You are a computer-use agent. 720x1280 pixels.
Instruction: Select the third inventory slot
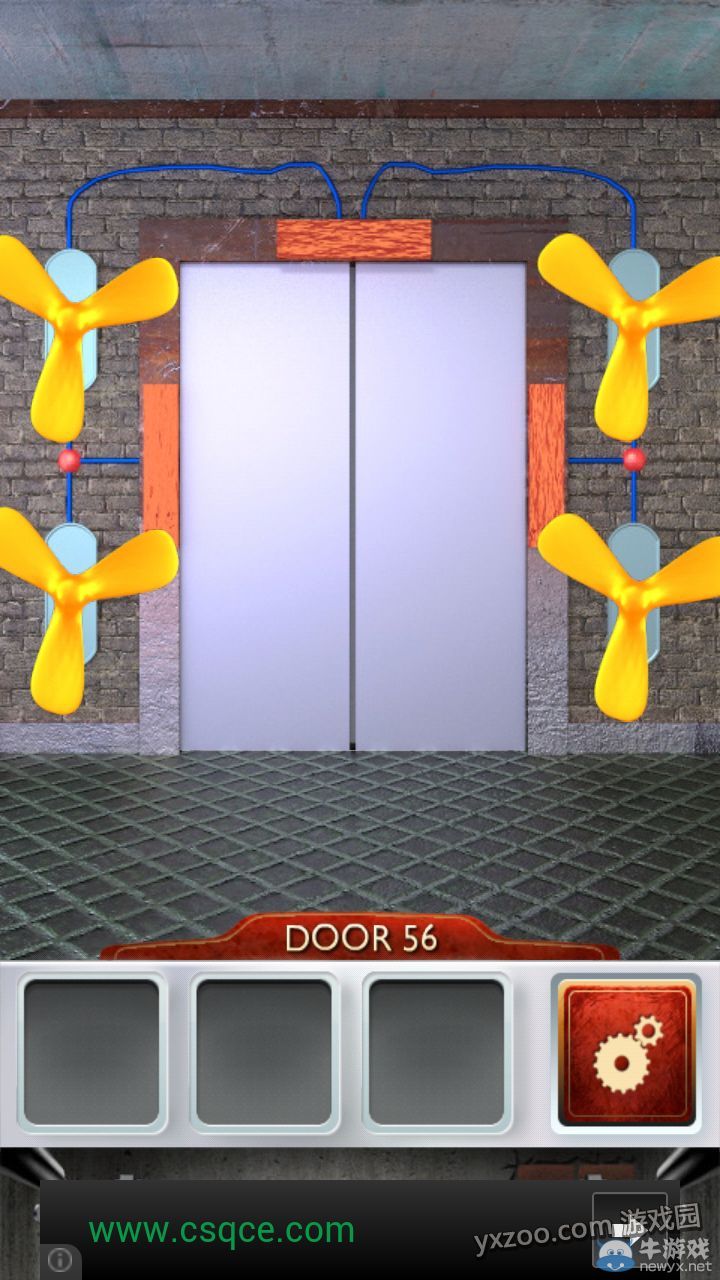pos(436,1053)
